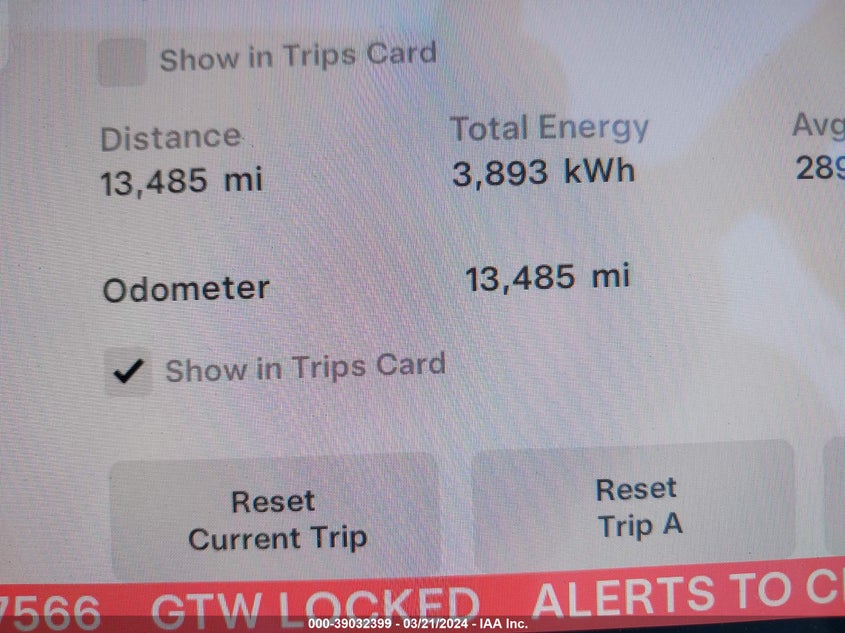The width and height of the screenshot is (845, 633).
Task: Tick the unchecked Show in Trips Card box
Action: (x=123, y=62)
